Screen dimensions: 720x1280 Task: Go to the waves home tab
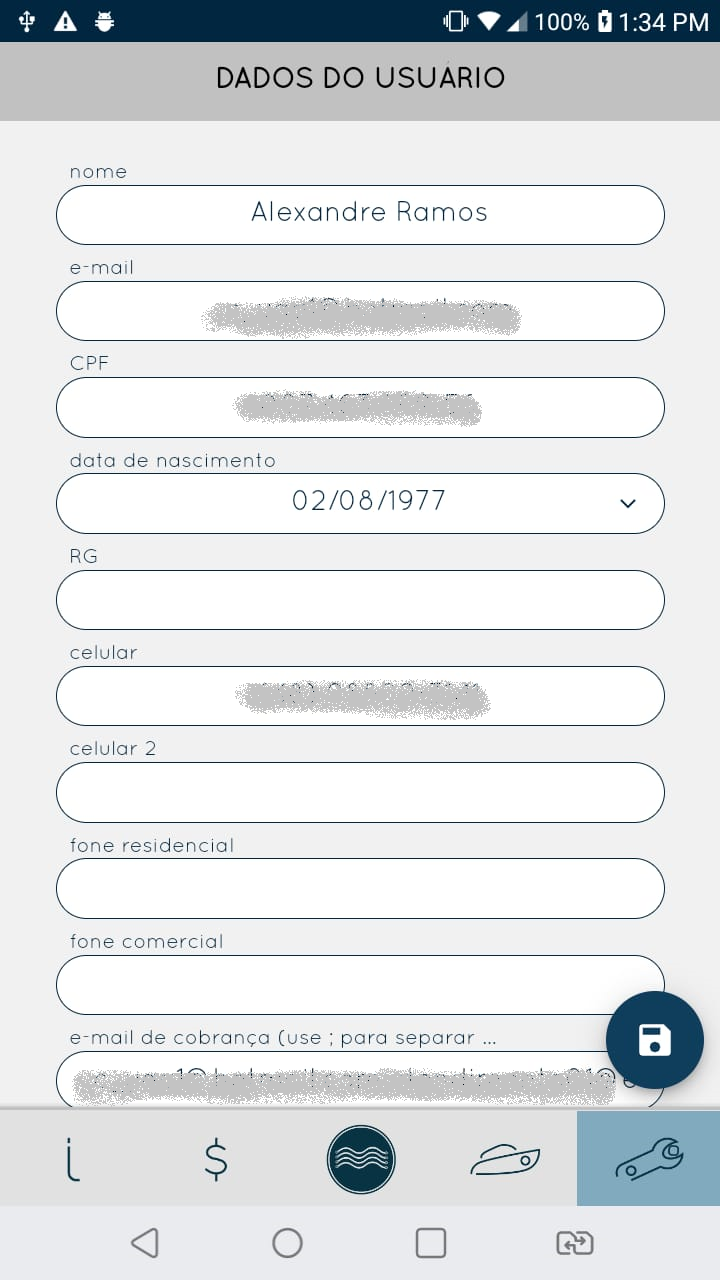point(361,1159)
